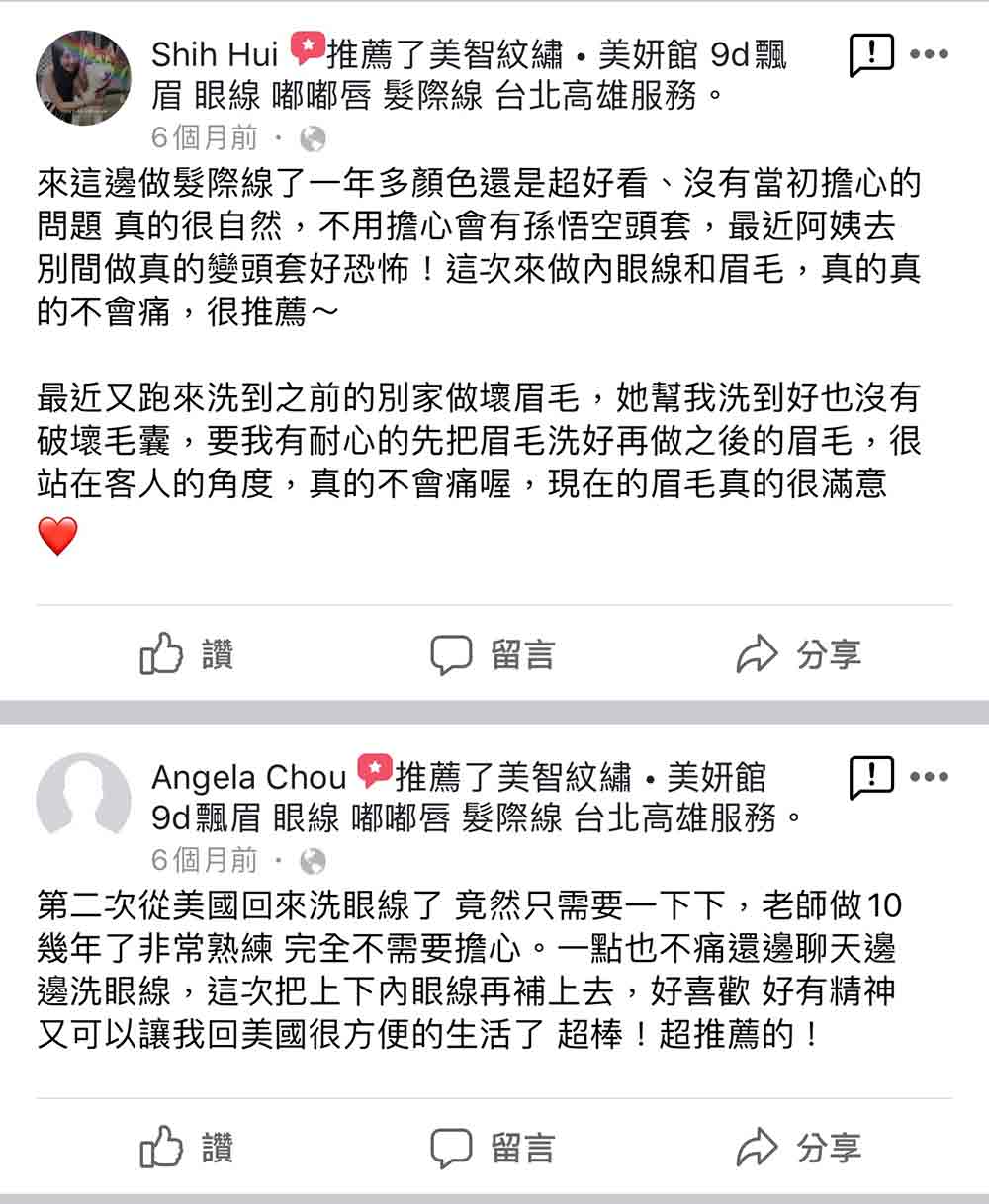
Task: Open overflow menu on Shih Hui's post
Action: (x=929, y=55)
